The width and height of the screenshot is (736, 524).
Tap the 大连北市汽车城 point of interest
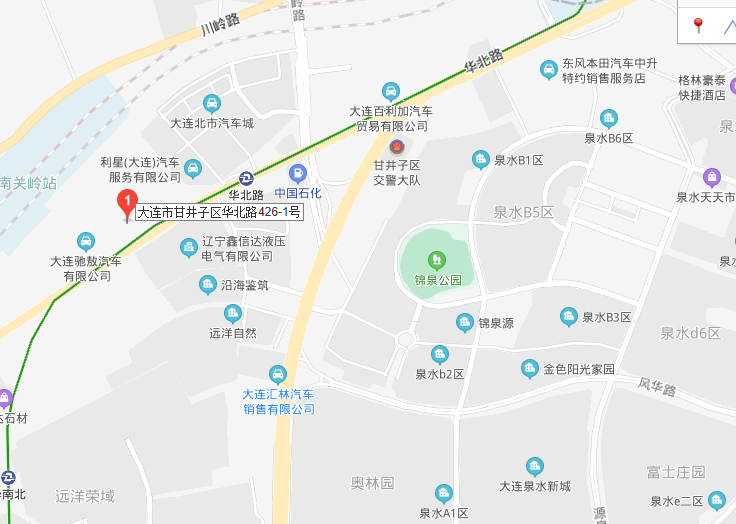click(x=212, y=103)
